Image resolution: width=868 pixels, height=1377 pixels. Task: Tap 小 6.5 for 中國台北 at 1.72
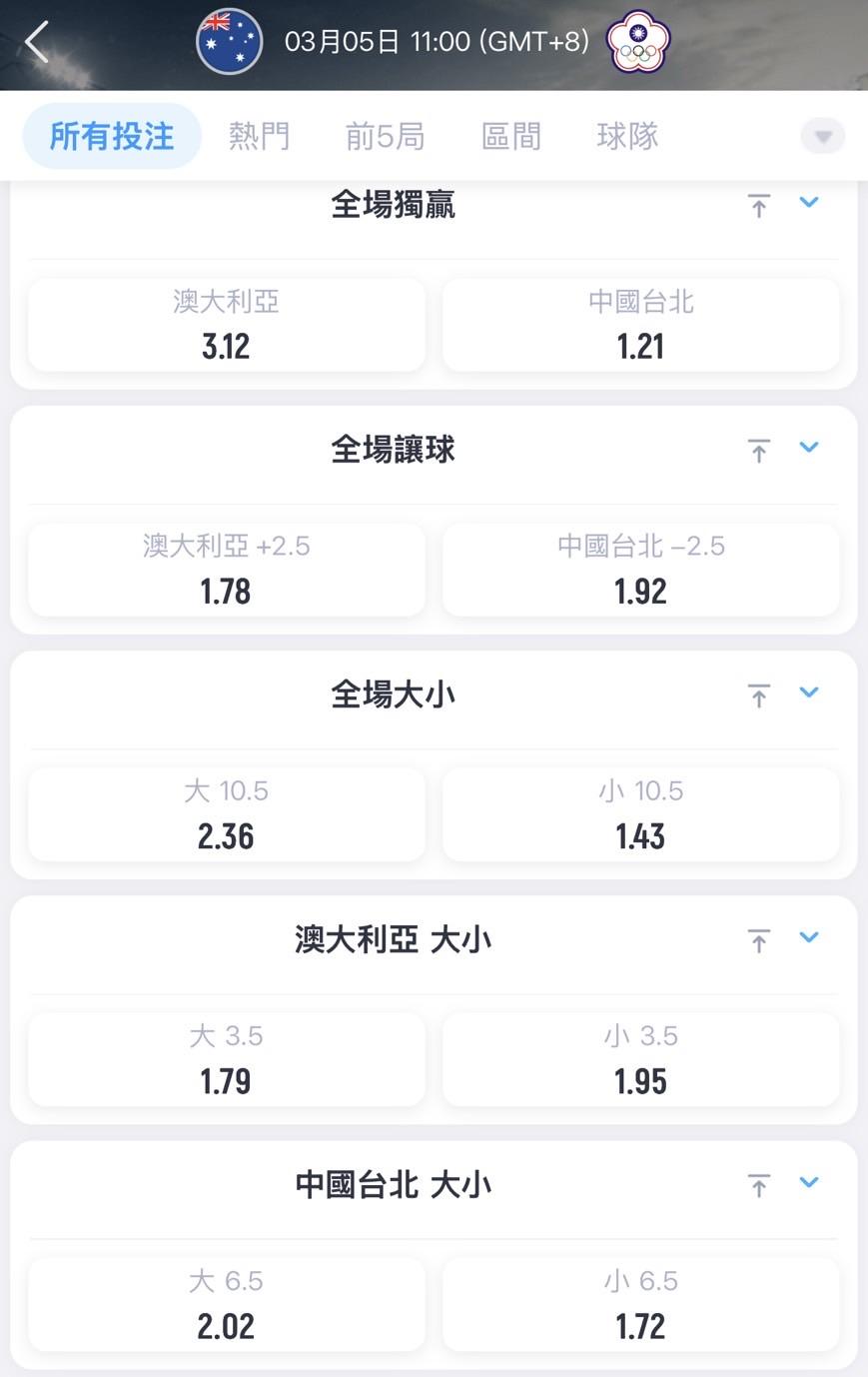click(x=640, y=1304)
